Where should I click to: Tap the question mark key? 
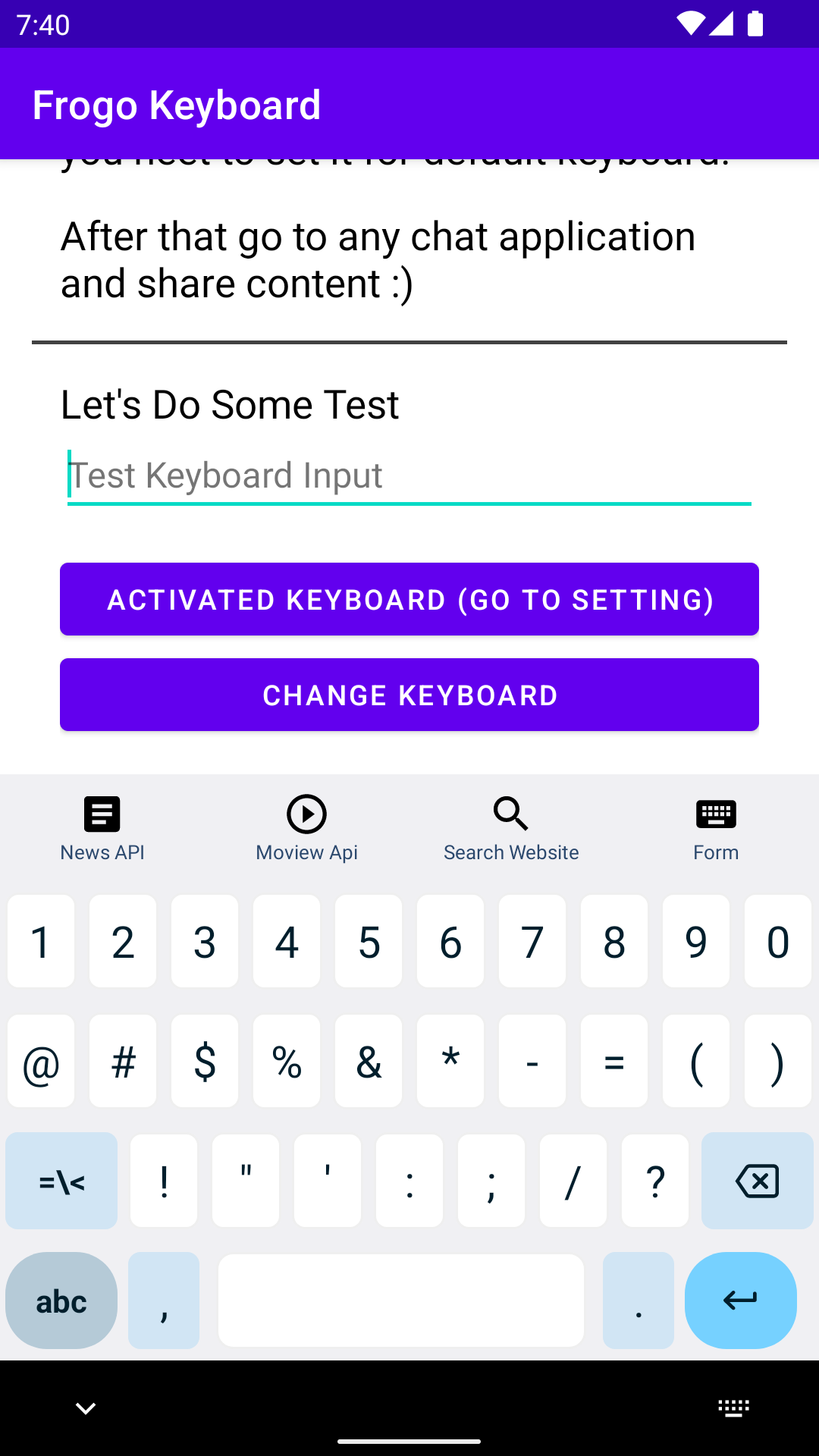pyautogui.click(x=655, y=1181)
